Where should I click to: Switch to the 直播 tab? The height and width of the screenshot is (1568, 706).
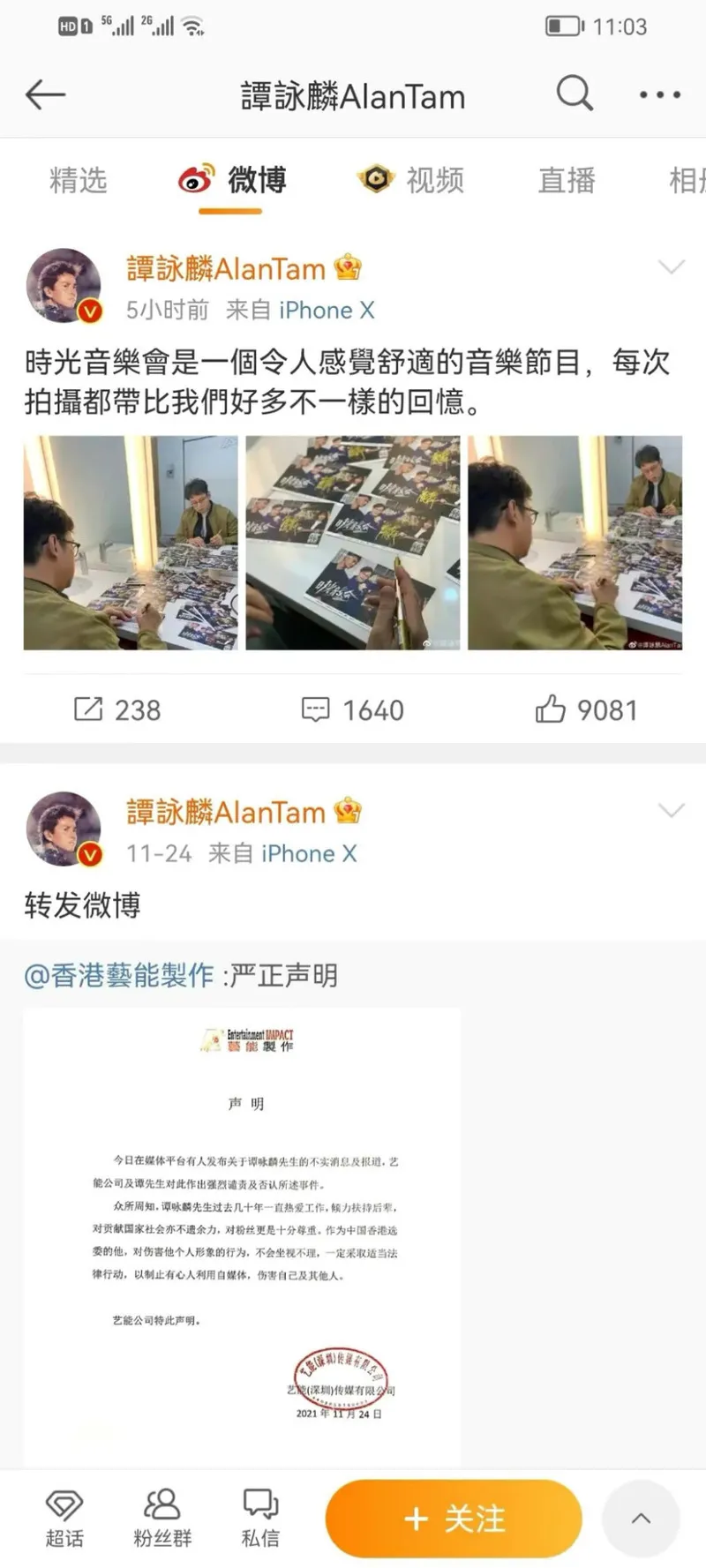[x=567, y=180]
